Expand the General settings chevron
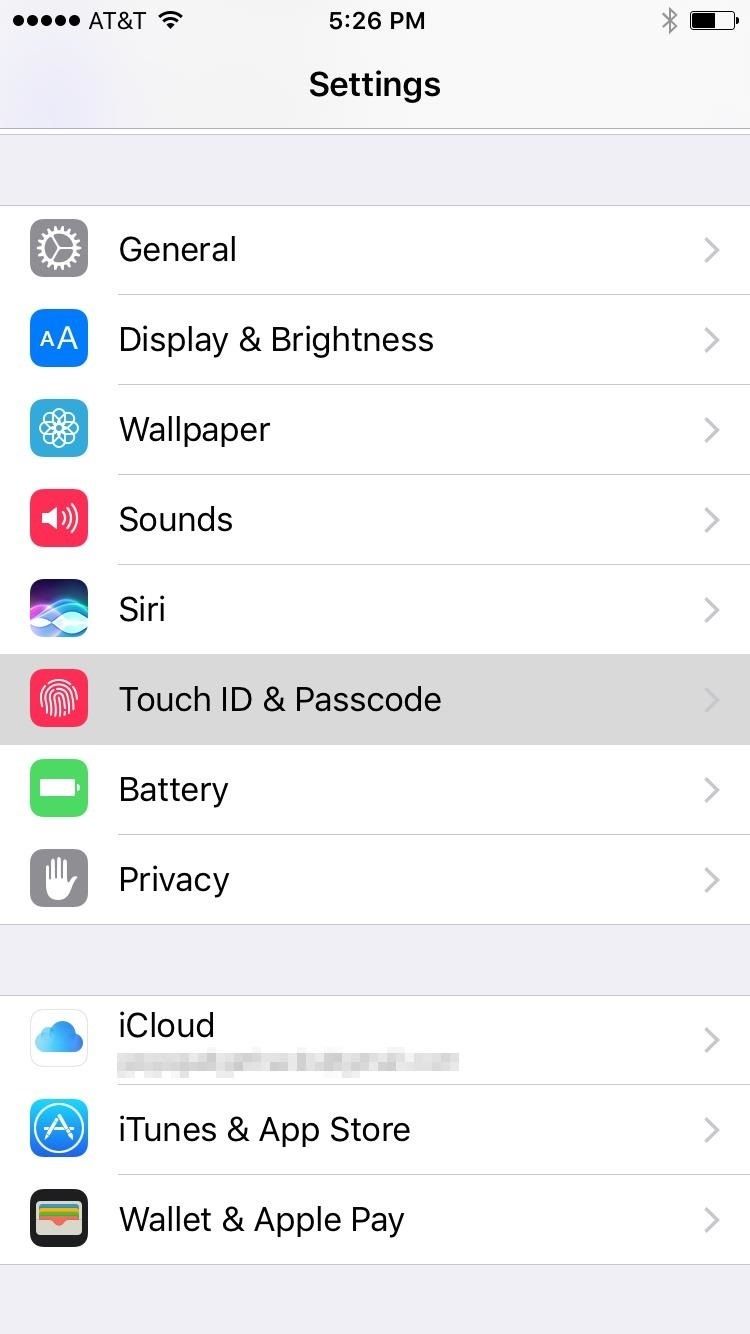The height and width of the screenshot is (1334, 750). [711, 249]
